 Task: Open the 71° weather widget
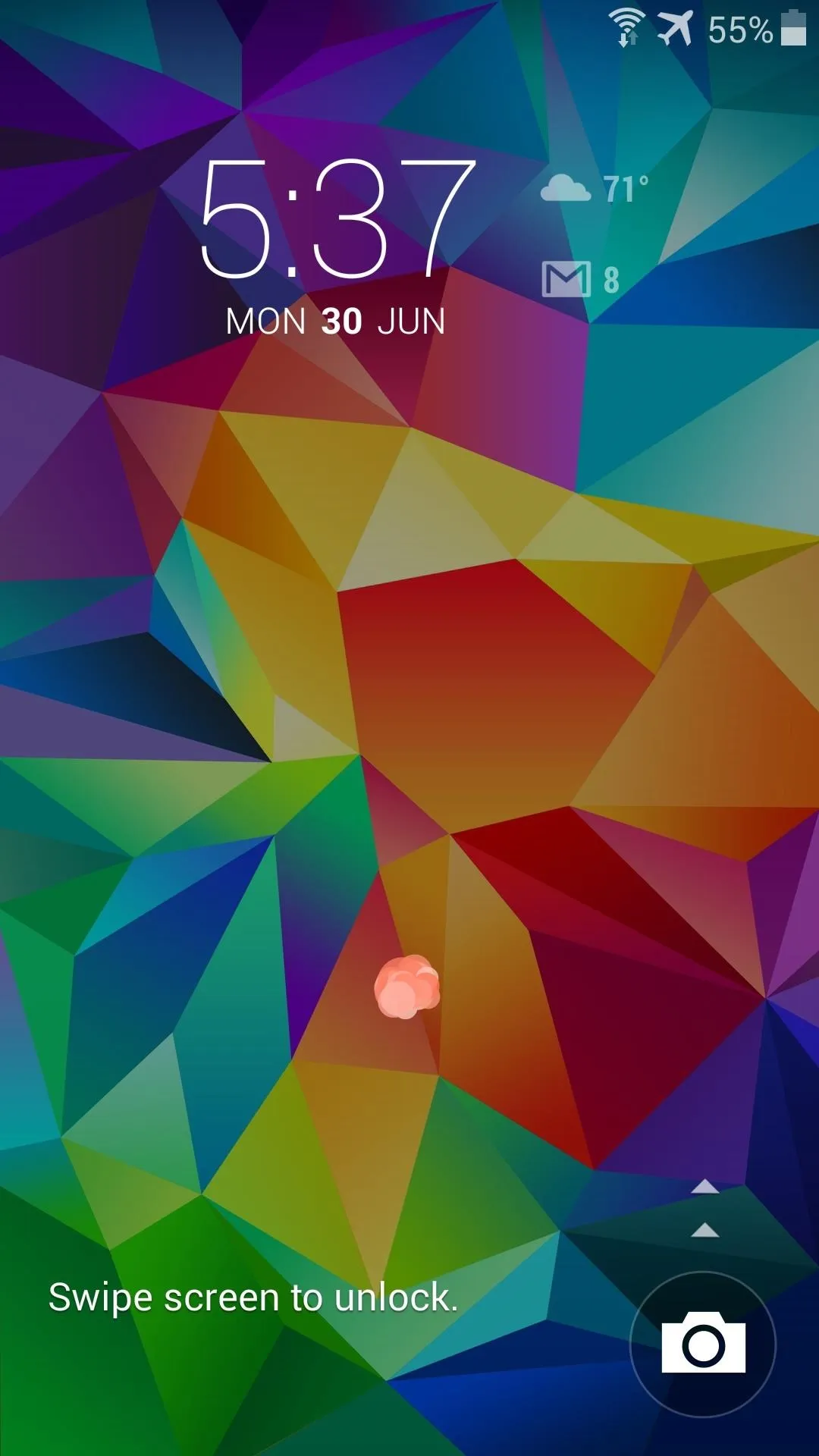595,188
